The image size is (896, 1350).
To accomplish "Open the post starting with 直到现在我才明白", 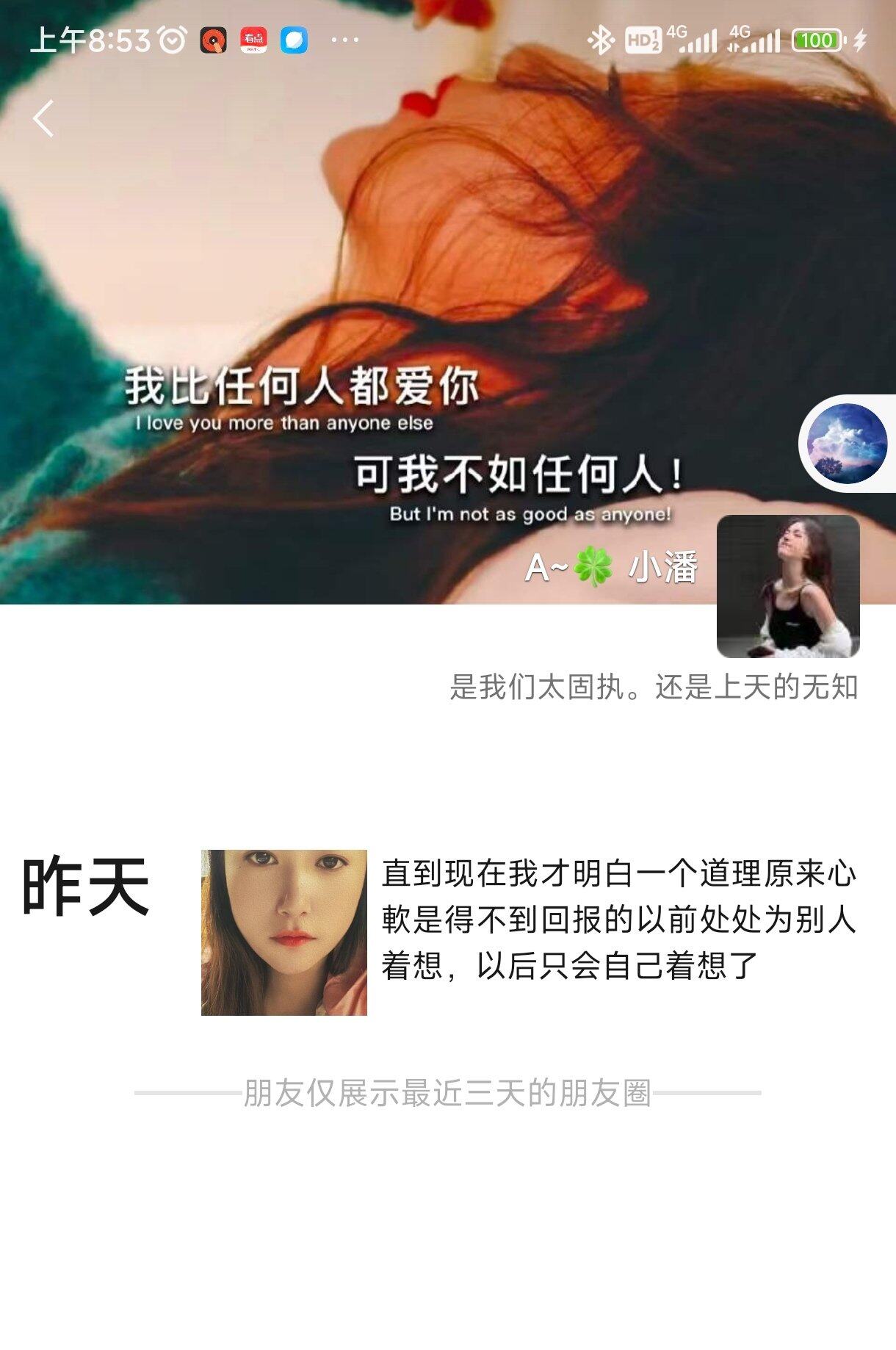I will (618, 919).
